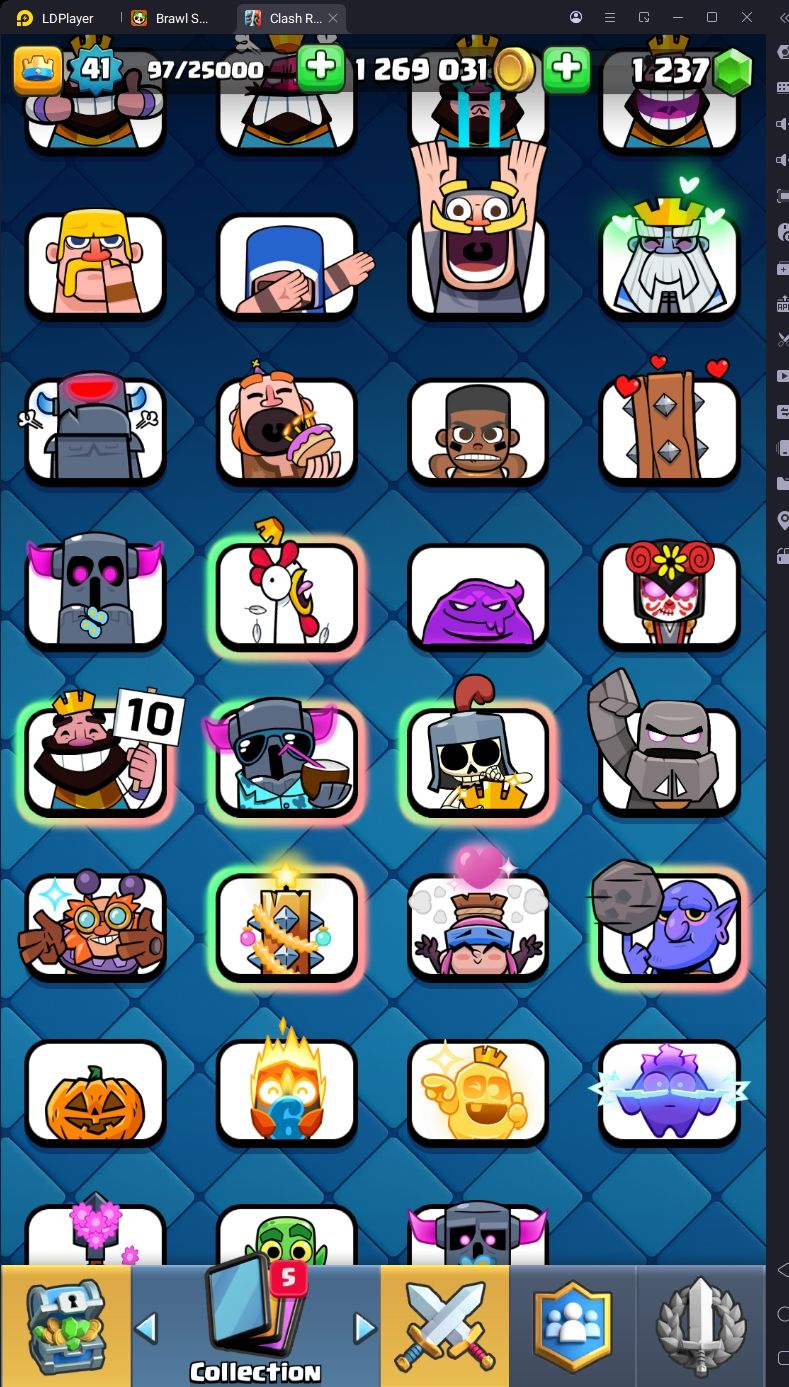Screen dimensions: 789x1387
Task: Select the King holding 10 sign emote
Action: pos(96,757)
